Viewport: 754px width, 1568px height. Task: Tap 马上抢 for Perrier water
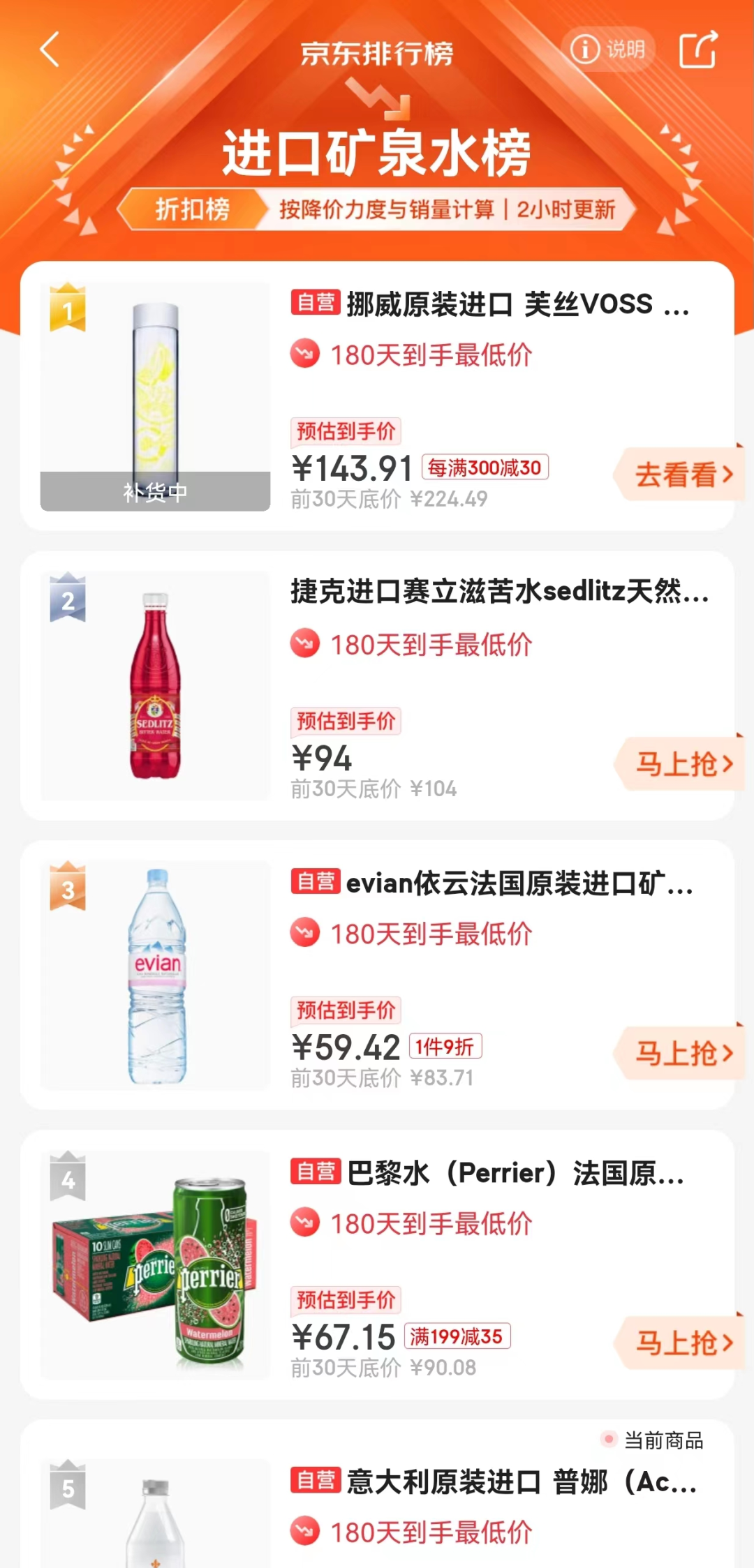click(x=682, y=1343)
